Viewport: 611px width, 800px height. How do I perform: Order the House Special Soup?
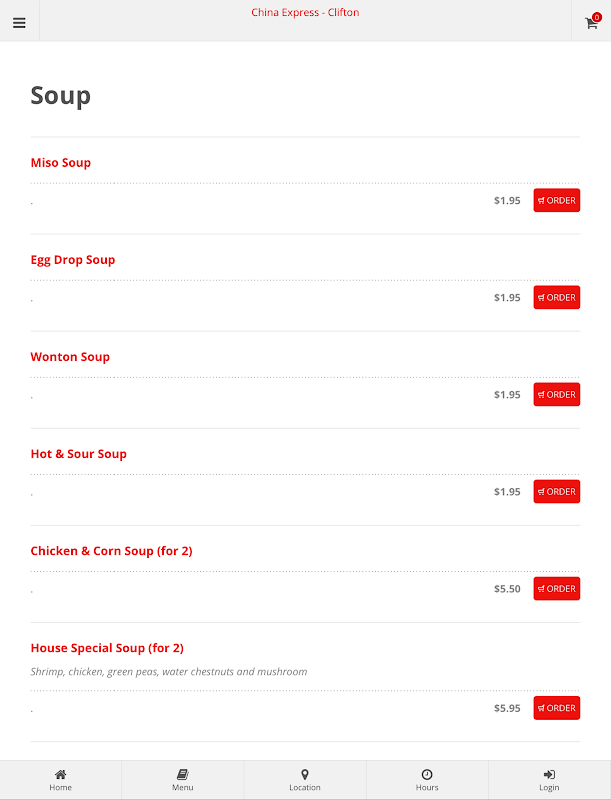tap(556, 708)
